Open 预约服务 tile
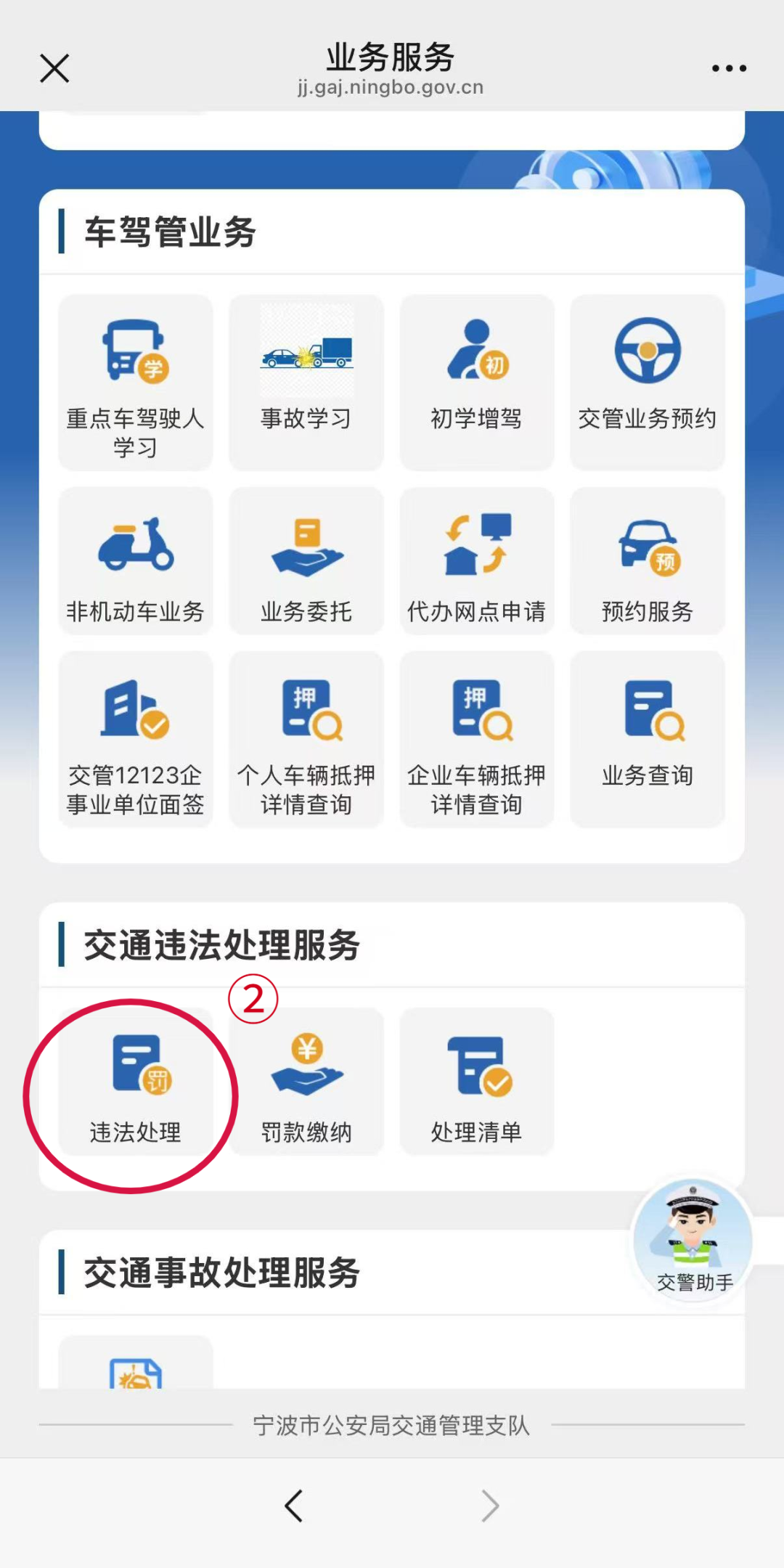This screenshot has height=1568, width=784. [648, 561]
